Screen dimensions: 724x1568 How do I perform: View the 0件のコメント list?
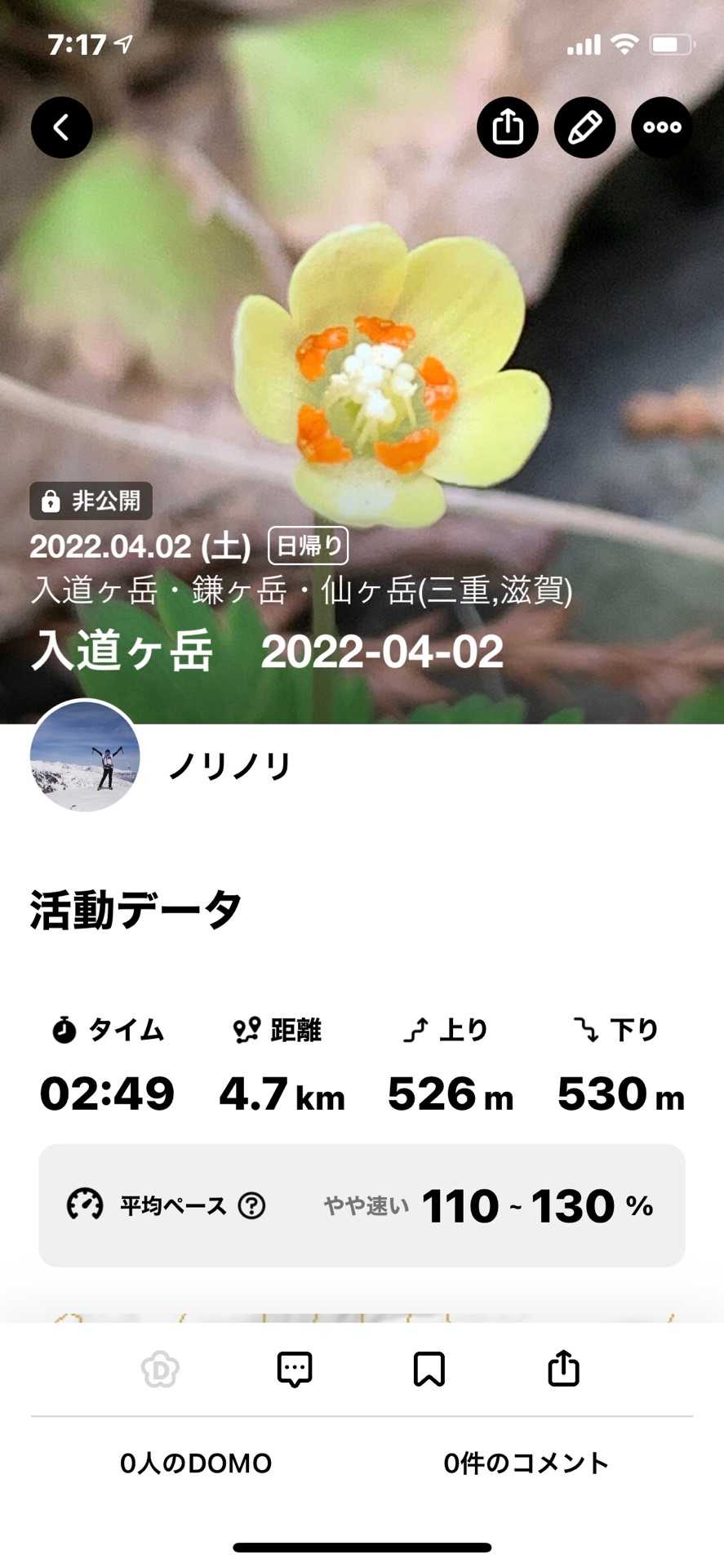pyautogui.click(x=526, y=1463)
